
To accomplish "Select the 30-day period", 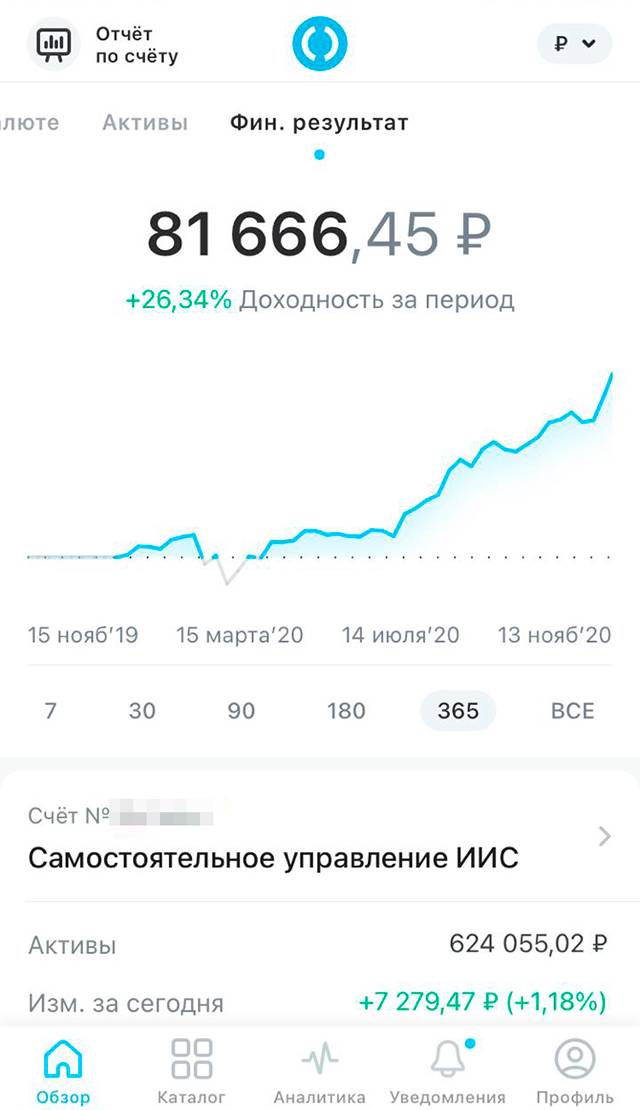I will pyautogui.click(x=142, y=711).
